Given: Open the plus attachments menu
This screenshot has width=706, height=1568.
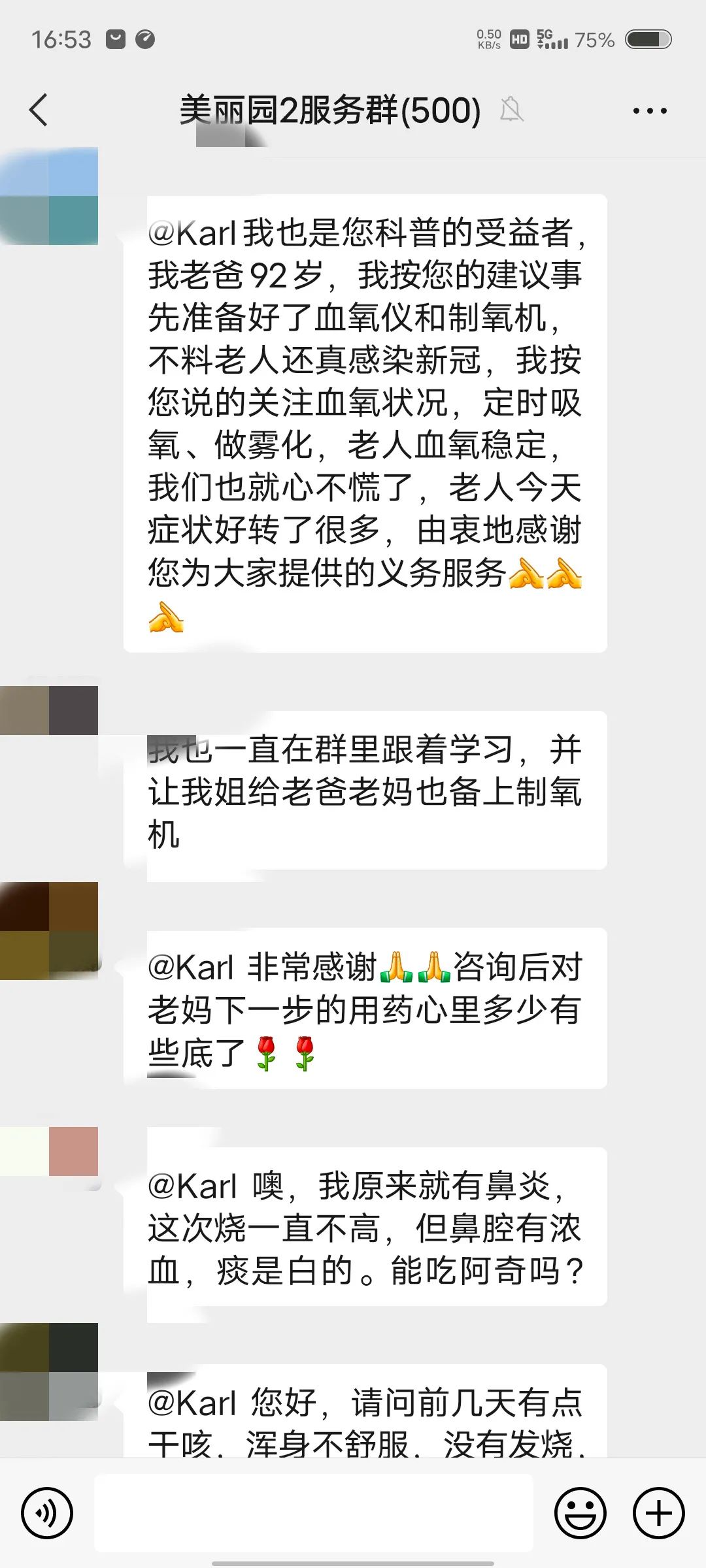Looking at the screenshot, I should click(x=658, y=1513).
